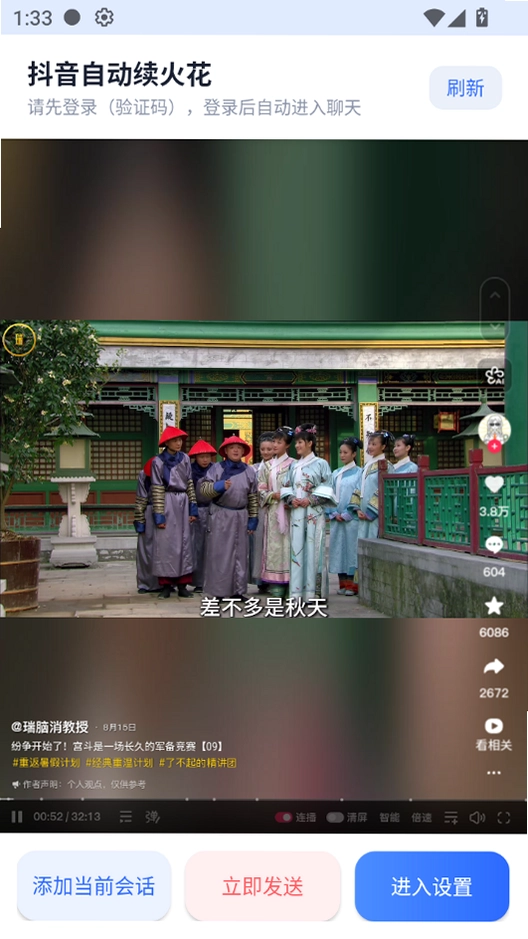This screenshot has height=939, width=528.
Task: Open the @瑞脑消教授 author profile
Action: coord(50,727)
